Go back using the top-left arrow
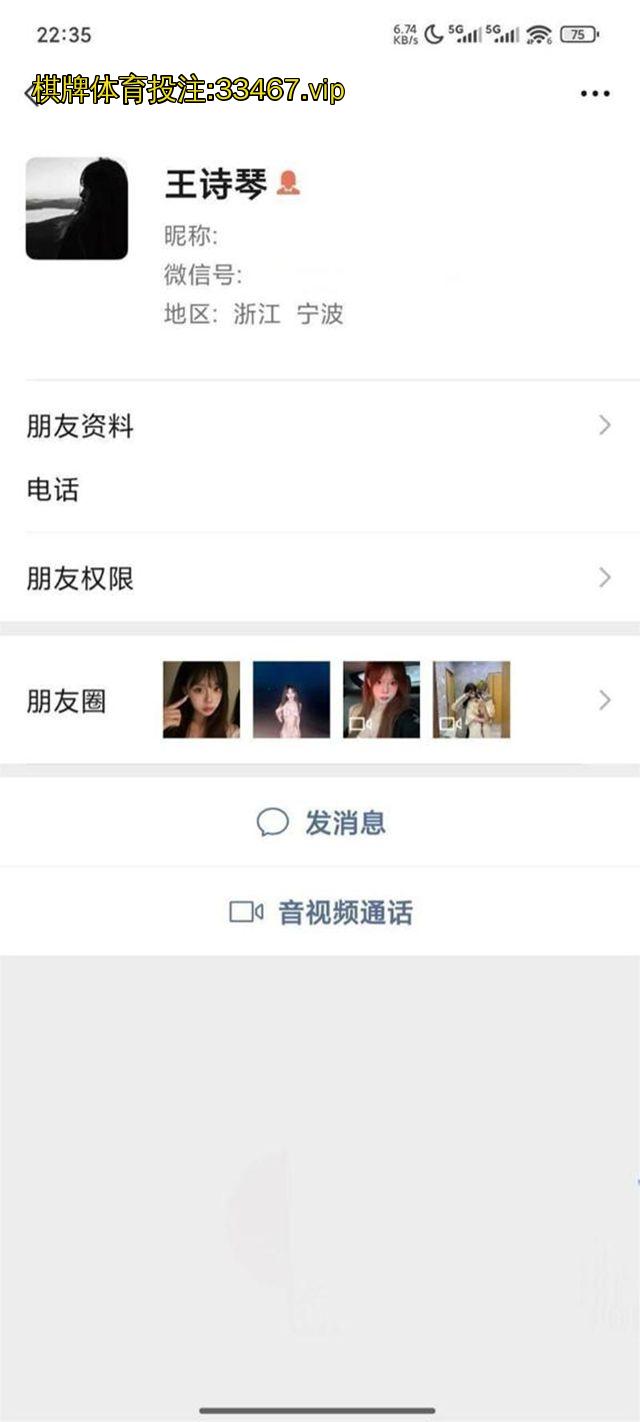Screen dimensions: 640x1422 [x=30, y=93]
